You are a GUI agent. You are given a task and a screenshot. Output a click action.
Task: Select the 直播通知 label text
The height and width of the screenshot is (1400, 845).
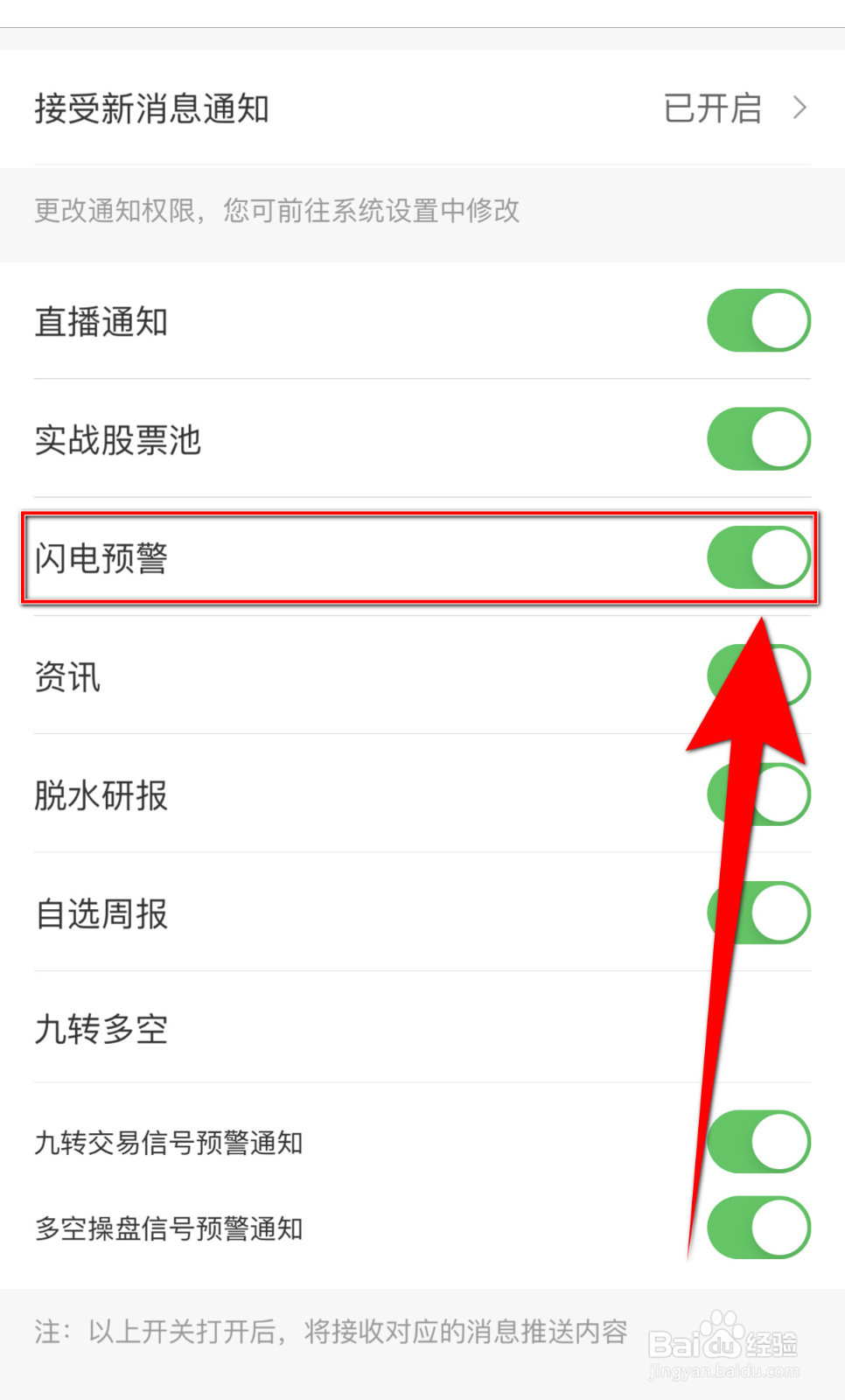point(99,320)
